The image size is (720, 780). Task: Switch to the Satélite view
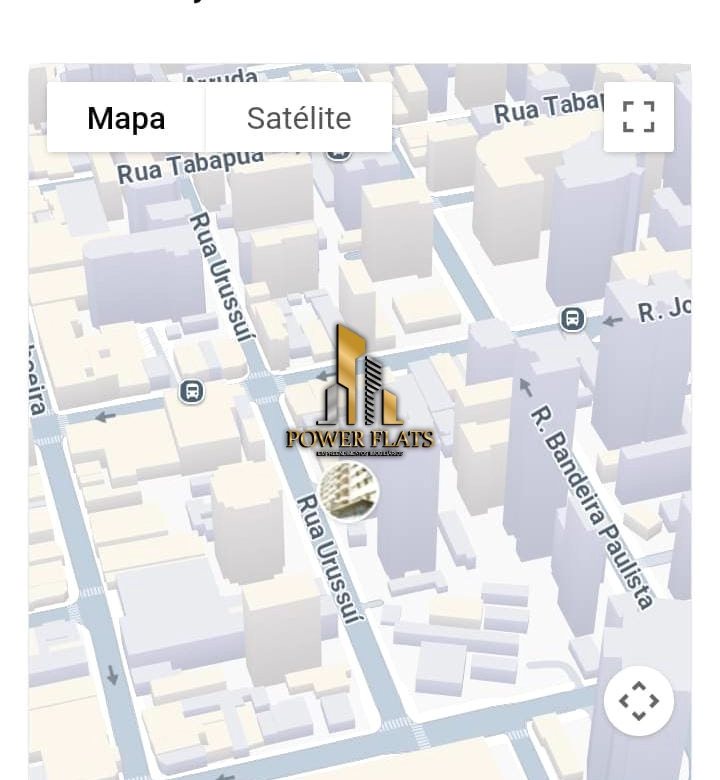(x=298, y=118)
